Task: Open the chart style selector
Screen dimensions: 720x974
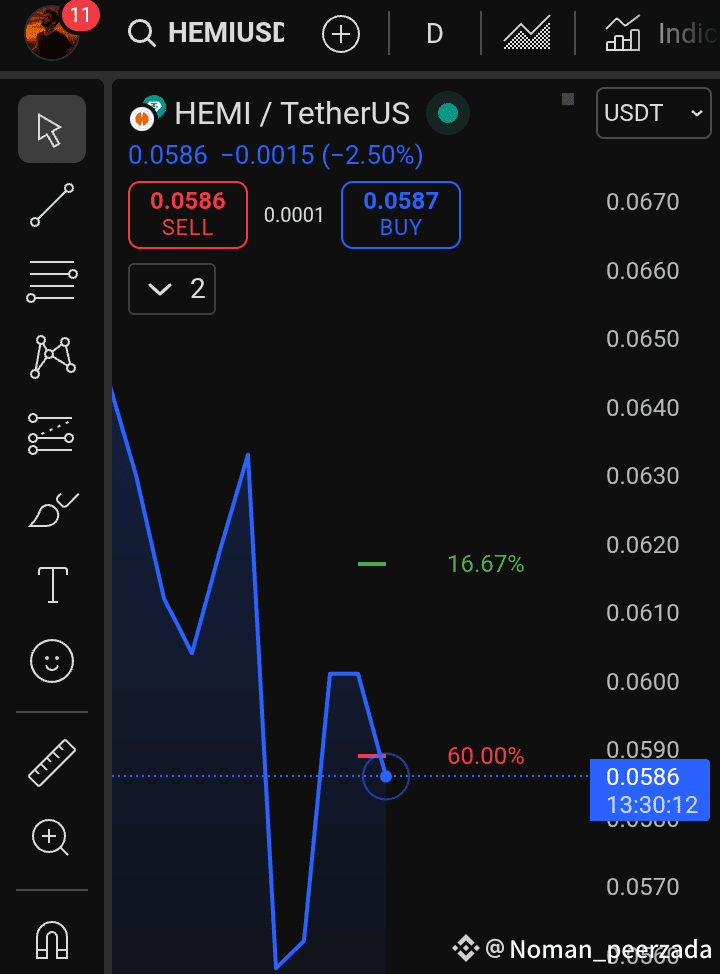Action: [x=526, y=34]
